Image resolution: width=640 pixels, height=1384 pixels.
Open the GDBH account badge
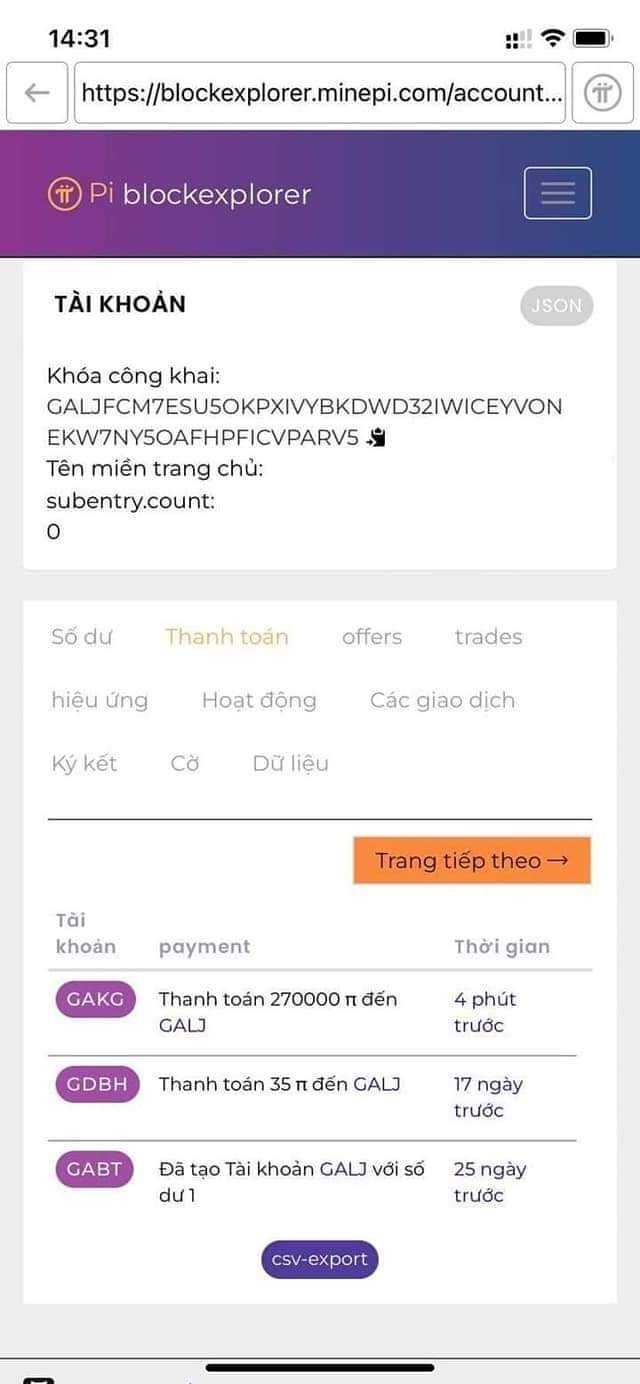(95, 1084)
